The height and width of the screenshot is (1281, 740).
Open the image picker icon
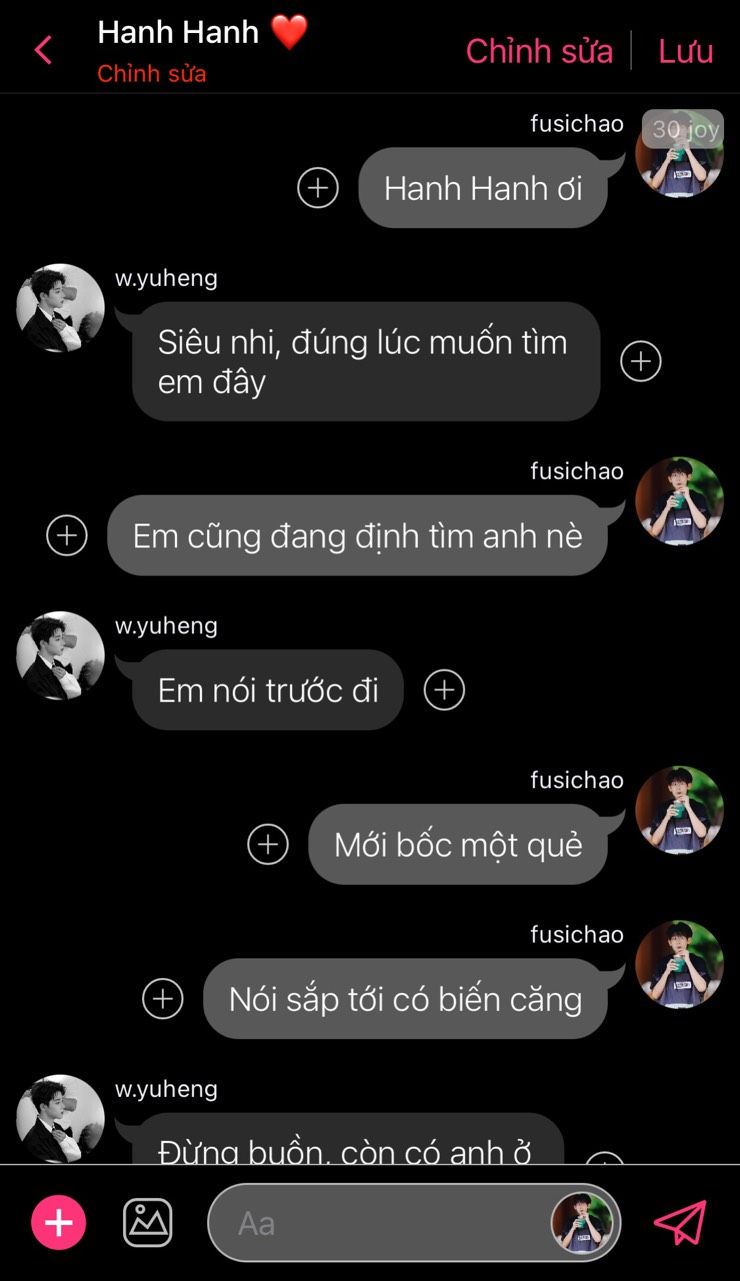click(x=148, y=1222)
